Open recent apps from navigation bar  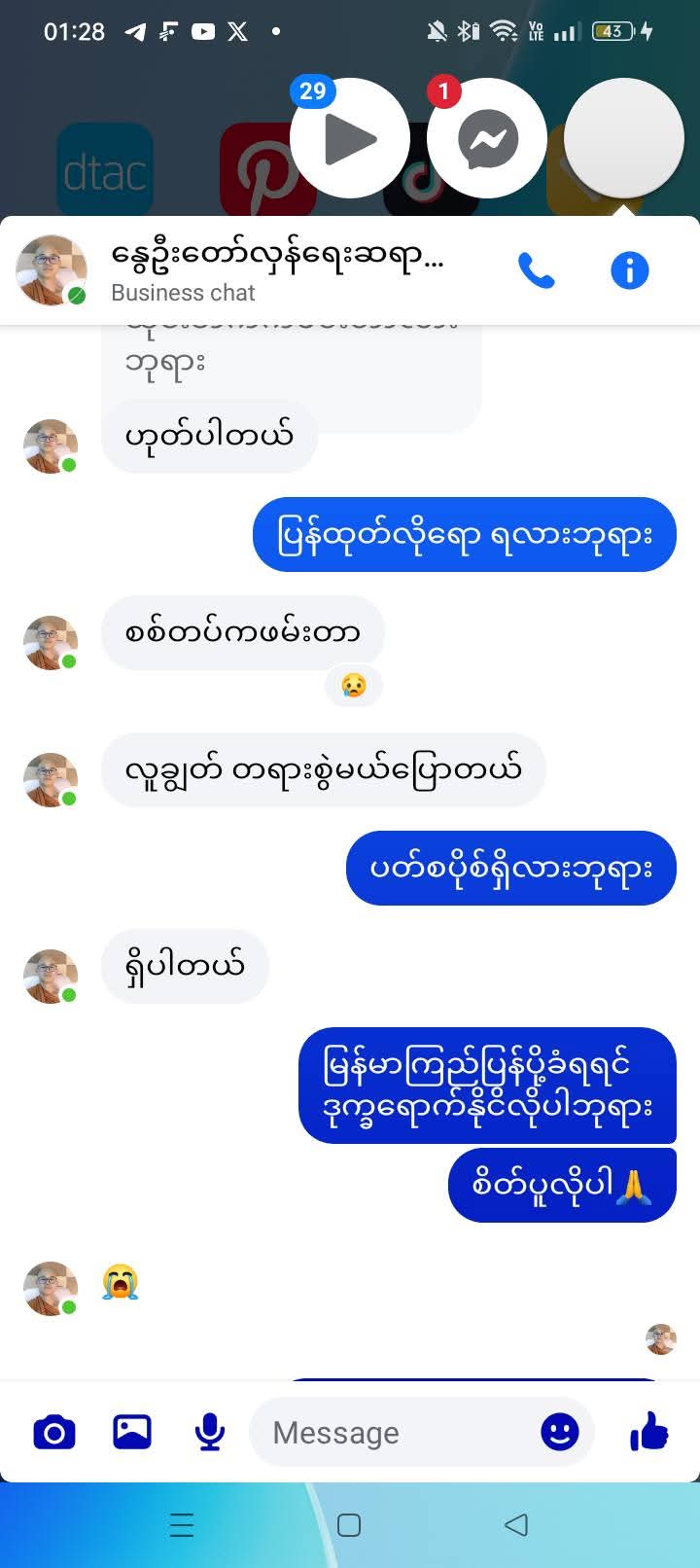182,1524
